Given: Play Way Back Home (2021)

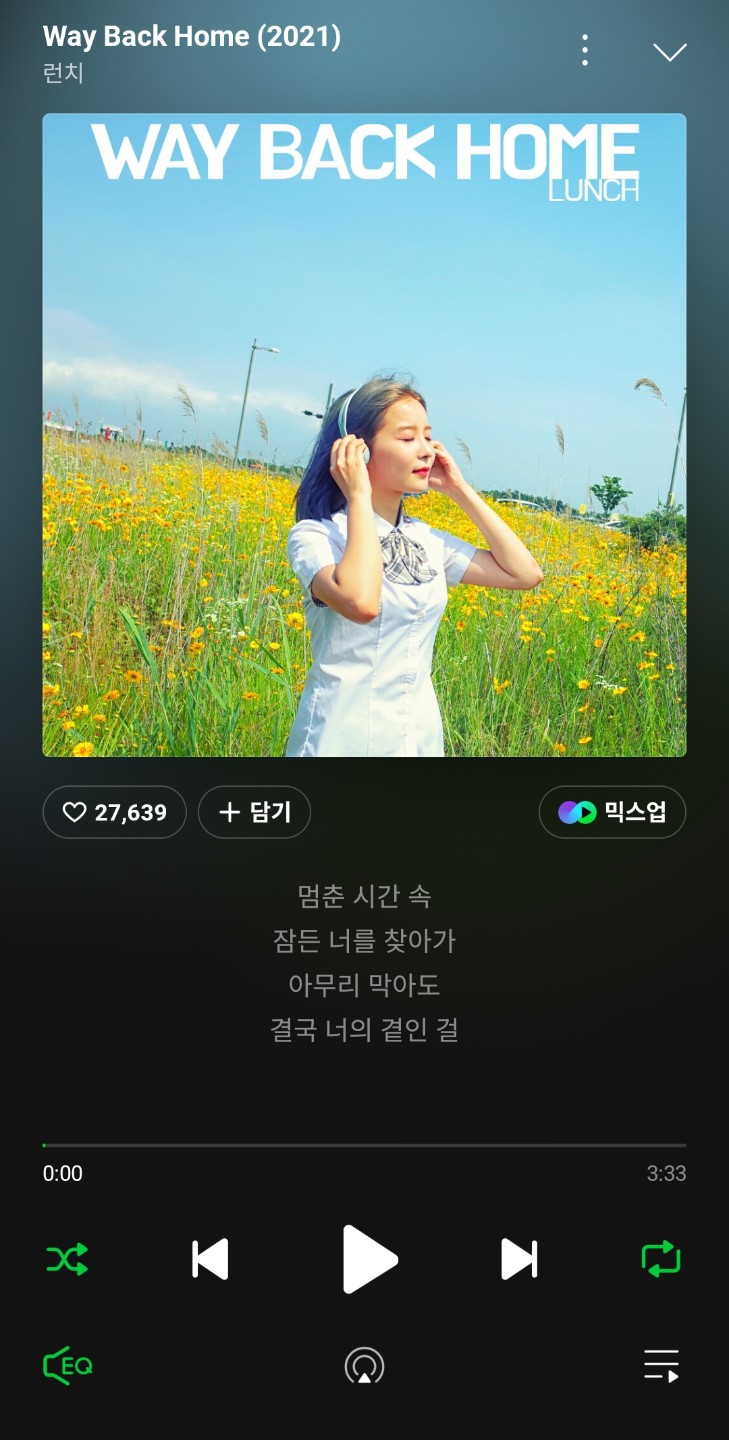Looking at the screenshot, I should 369,1259.
